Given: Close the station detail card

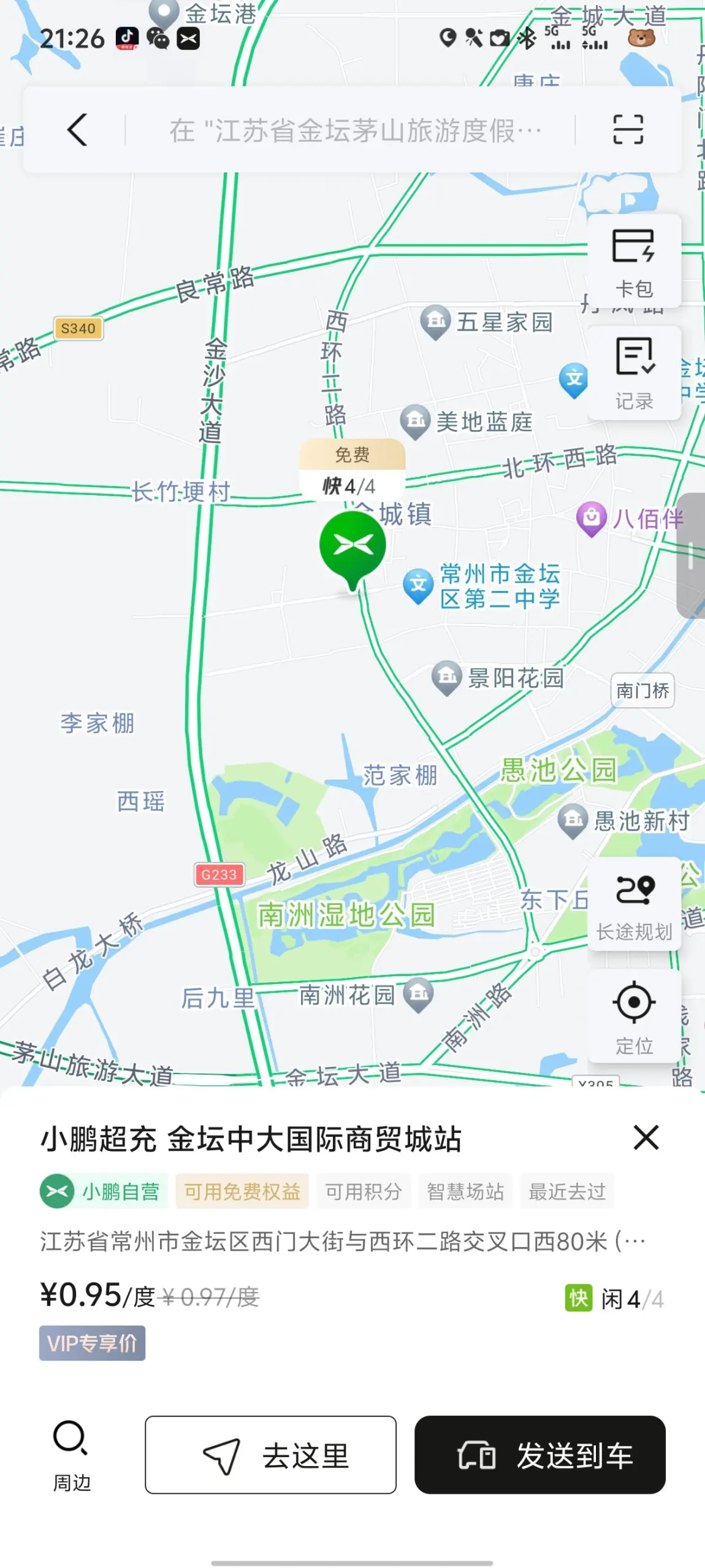Looking at the screenshot, I should (x=646, y=1138).
